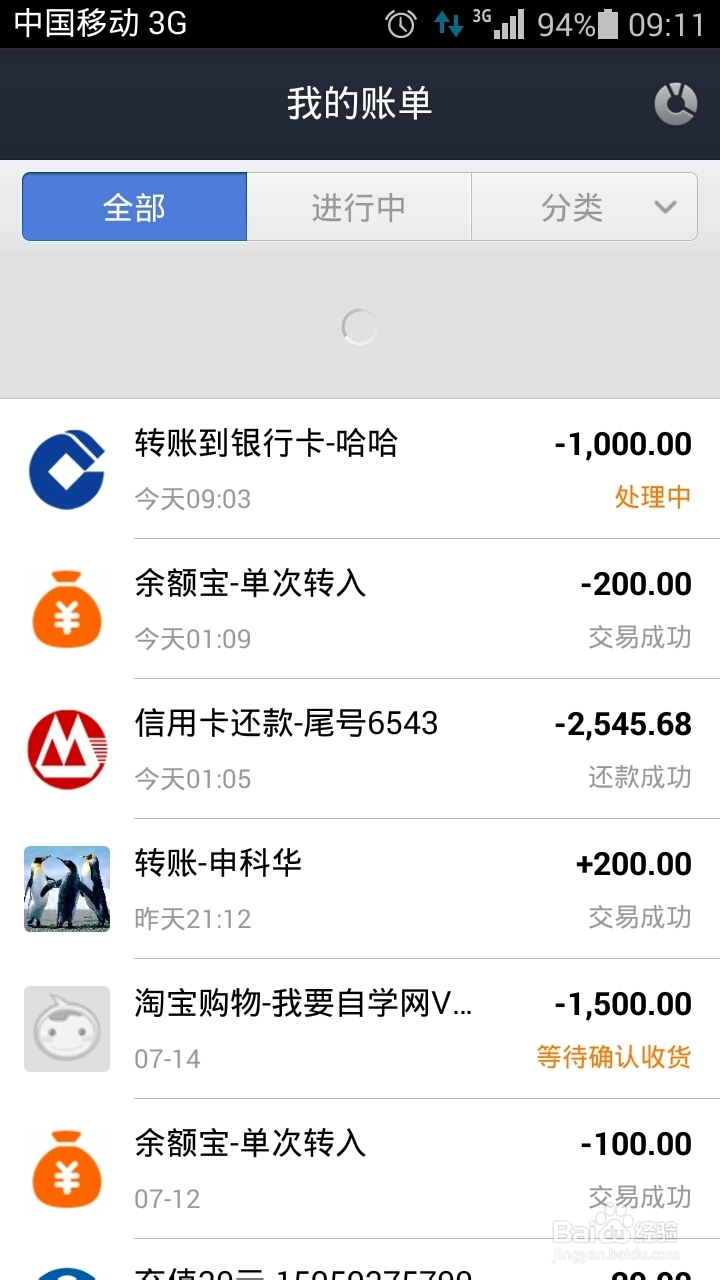This screenshot has height=1280, width=720.
Task: Open the bill statistics chart icon
Action: (x=675, y=104)
